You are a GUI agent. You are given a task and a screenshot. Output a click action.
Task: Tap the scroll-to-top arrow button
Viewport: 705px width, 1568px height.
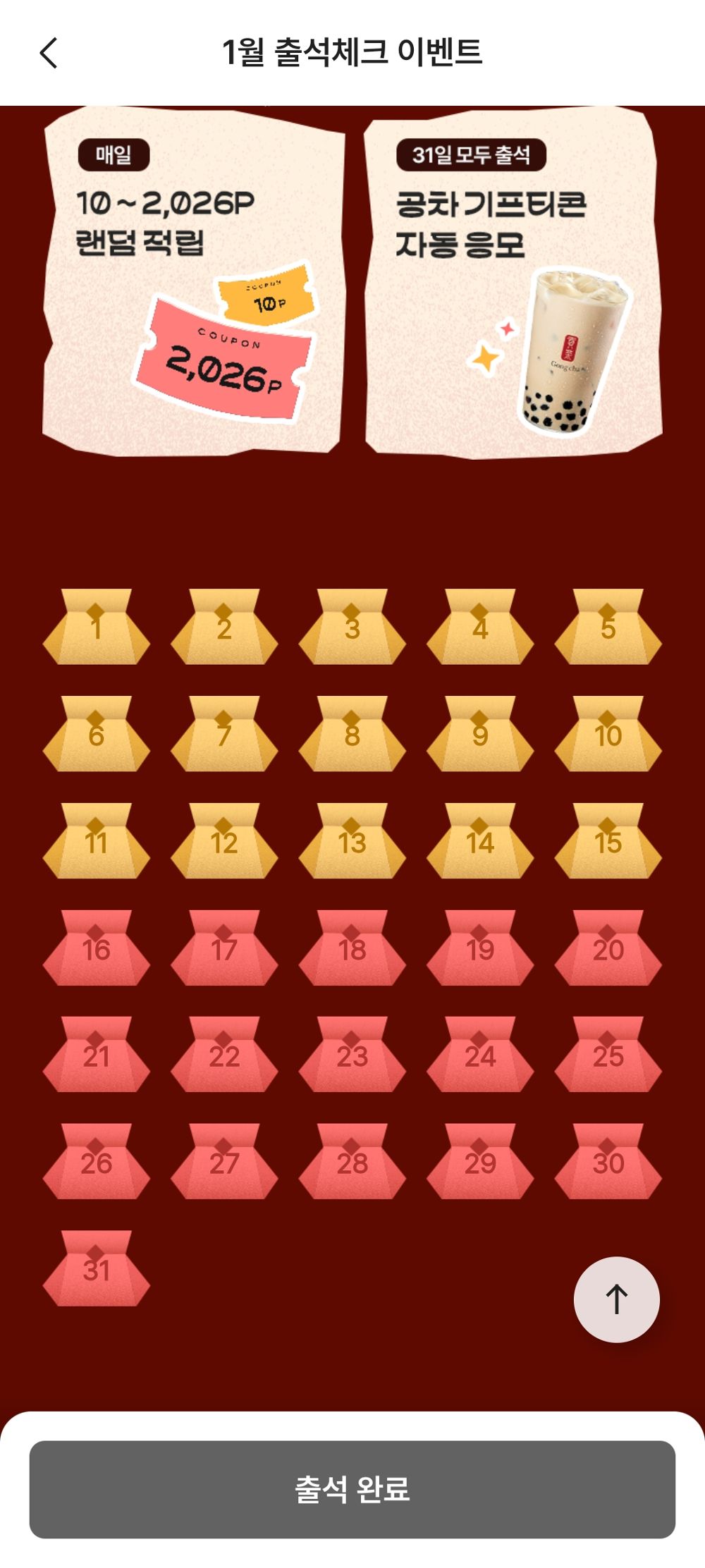tap(616, 1299)
